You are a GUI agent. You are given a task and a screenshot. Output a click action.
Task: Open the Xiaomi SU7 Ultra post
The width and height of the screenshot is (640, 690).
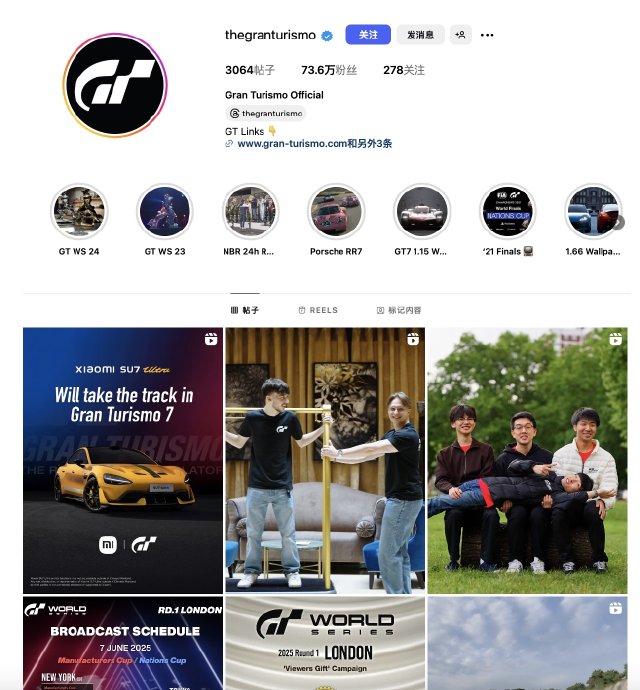click(124, 460)
